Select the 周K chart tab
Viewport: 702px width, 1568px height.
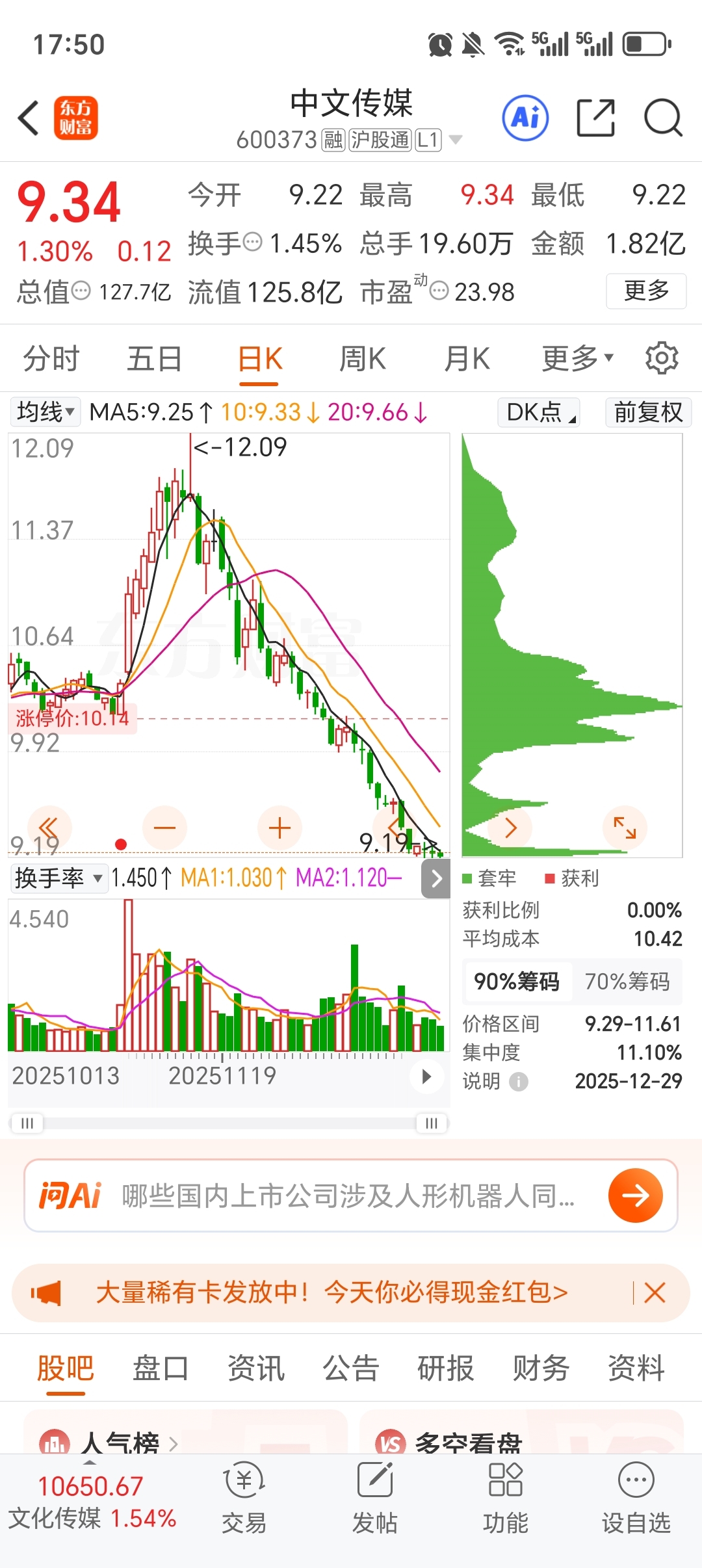(362, 359)
